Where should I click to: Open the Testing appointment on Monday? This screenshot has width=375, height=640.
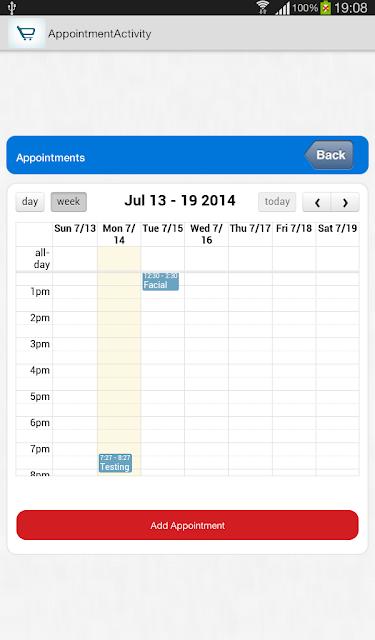(115, 463)
